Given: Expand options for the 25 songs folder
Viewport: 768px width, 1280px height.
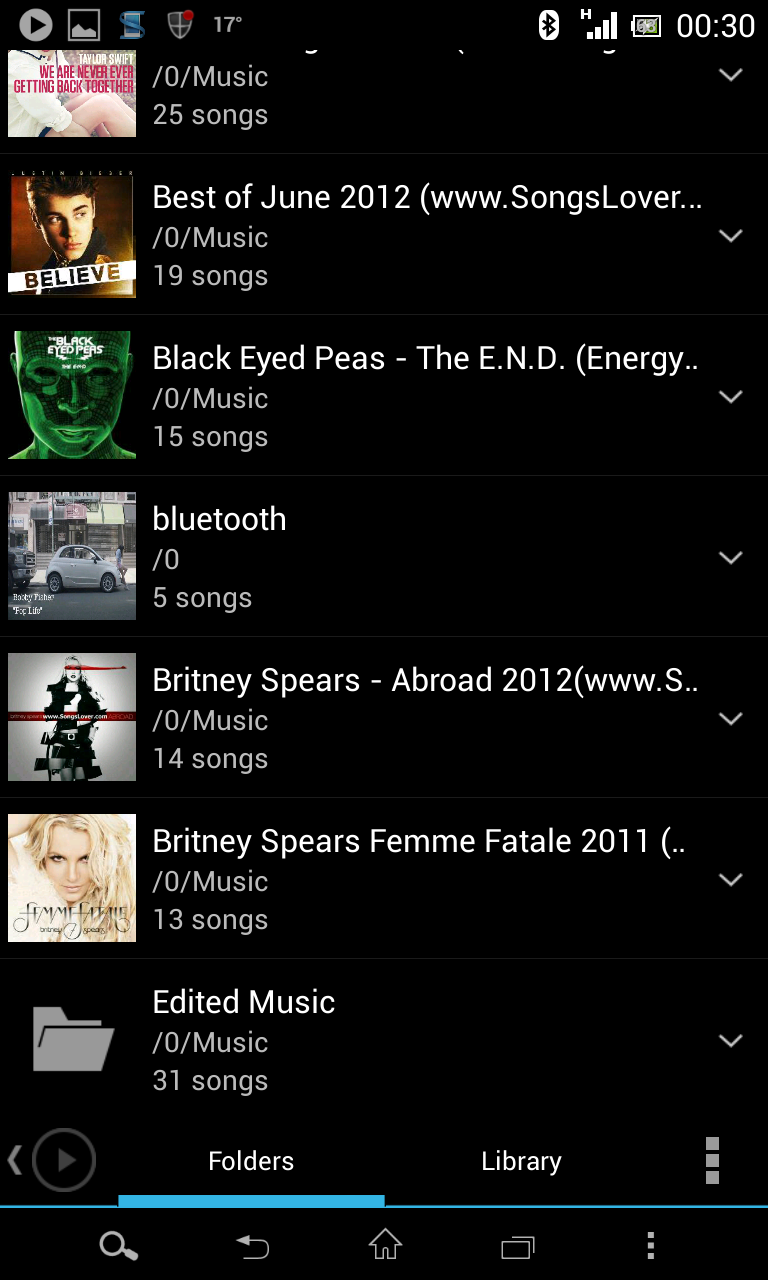Looking at the screenshot, I should pyautogui.click(x=731, y=75).
